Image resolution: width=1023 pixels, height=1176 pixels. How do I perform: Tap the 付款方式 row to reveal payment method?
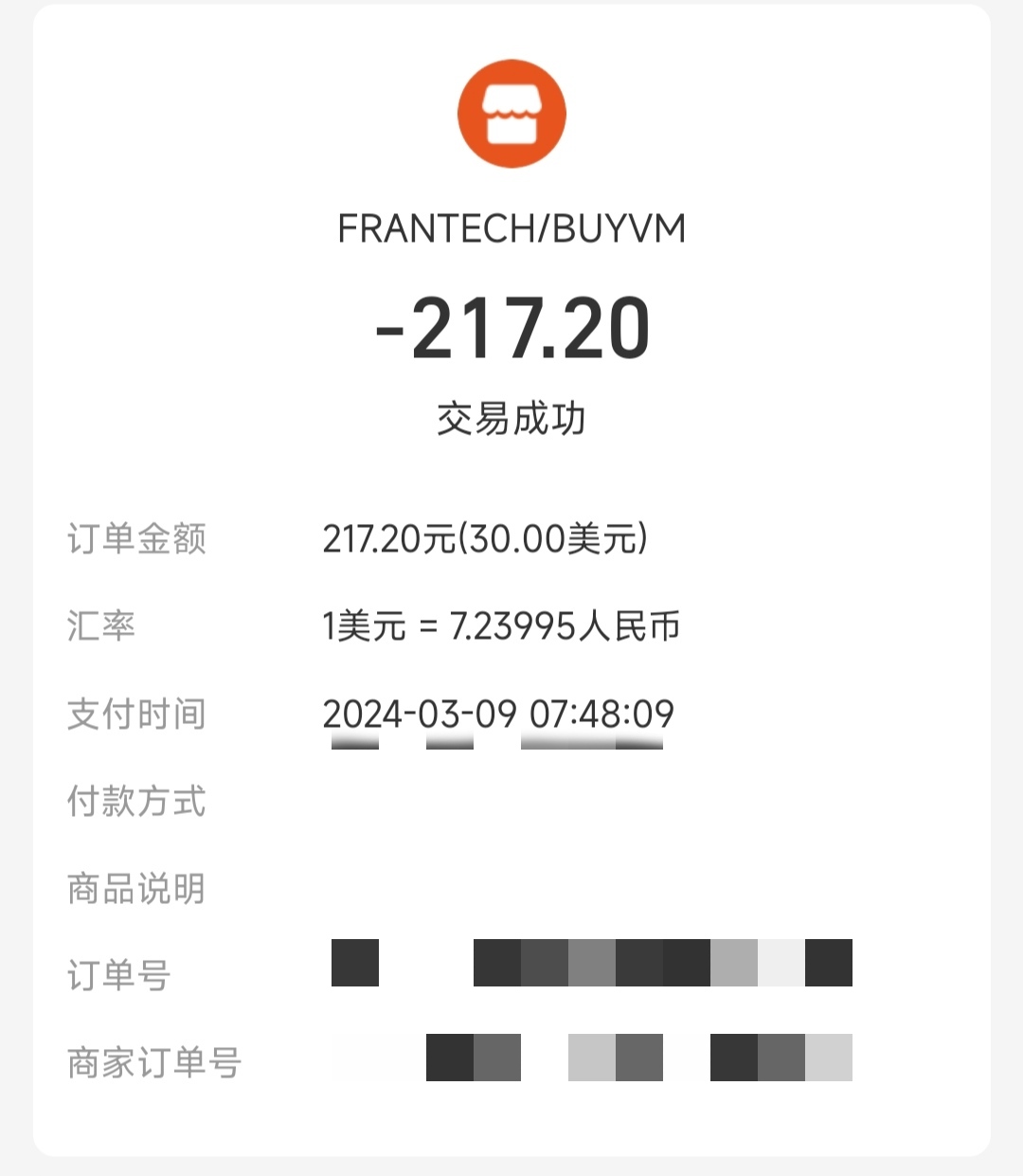click(136, 801)
